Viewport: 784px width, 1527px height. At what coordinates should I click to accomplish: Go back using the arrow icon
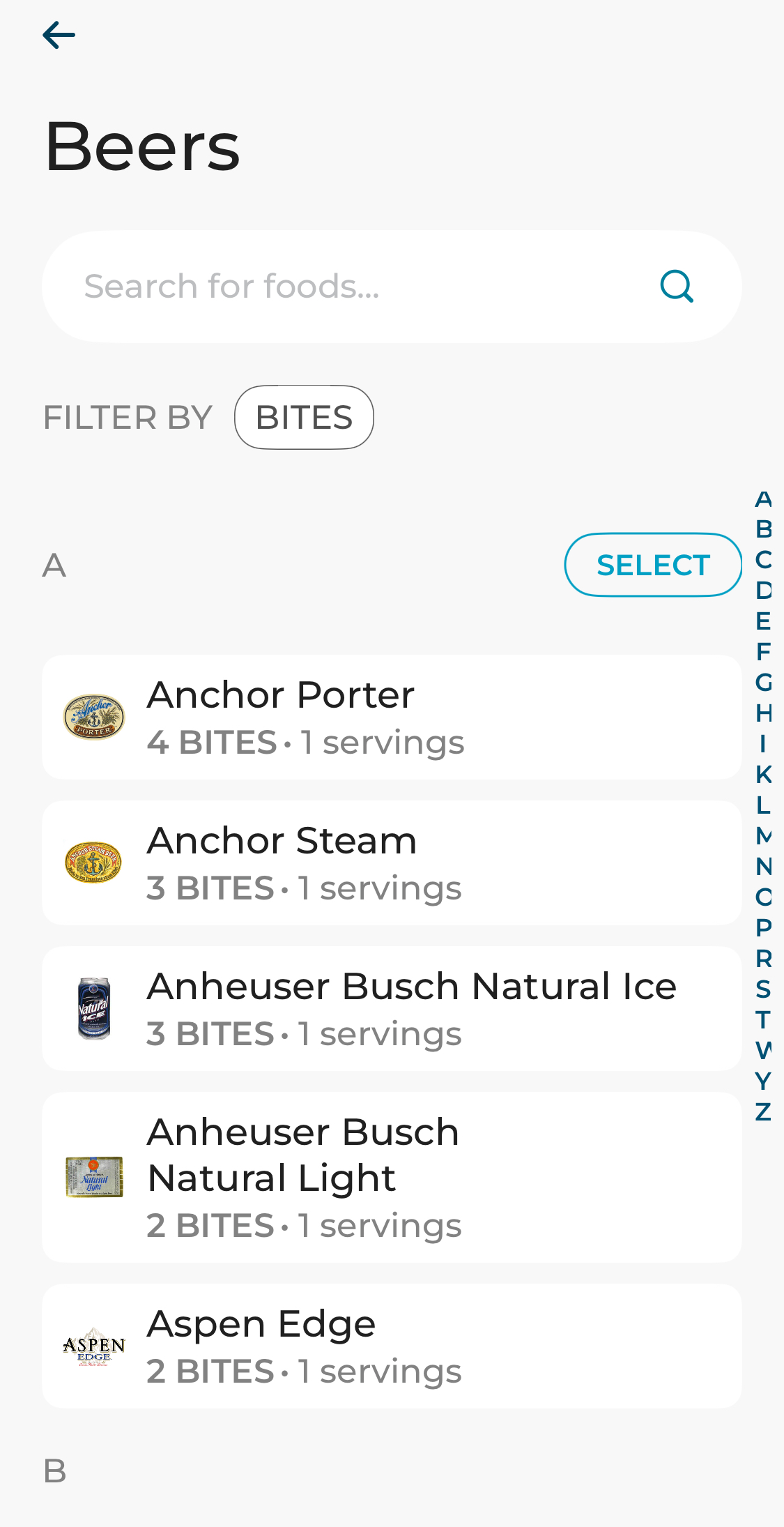(x=59, y=35)
